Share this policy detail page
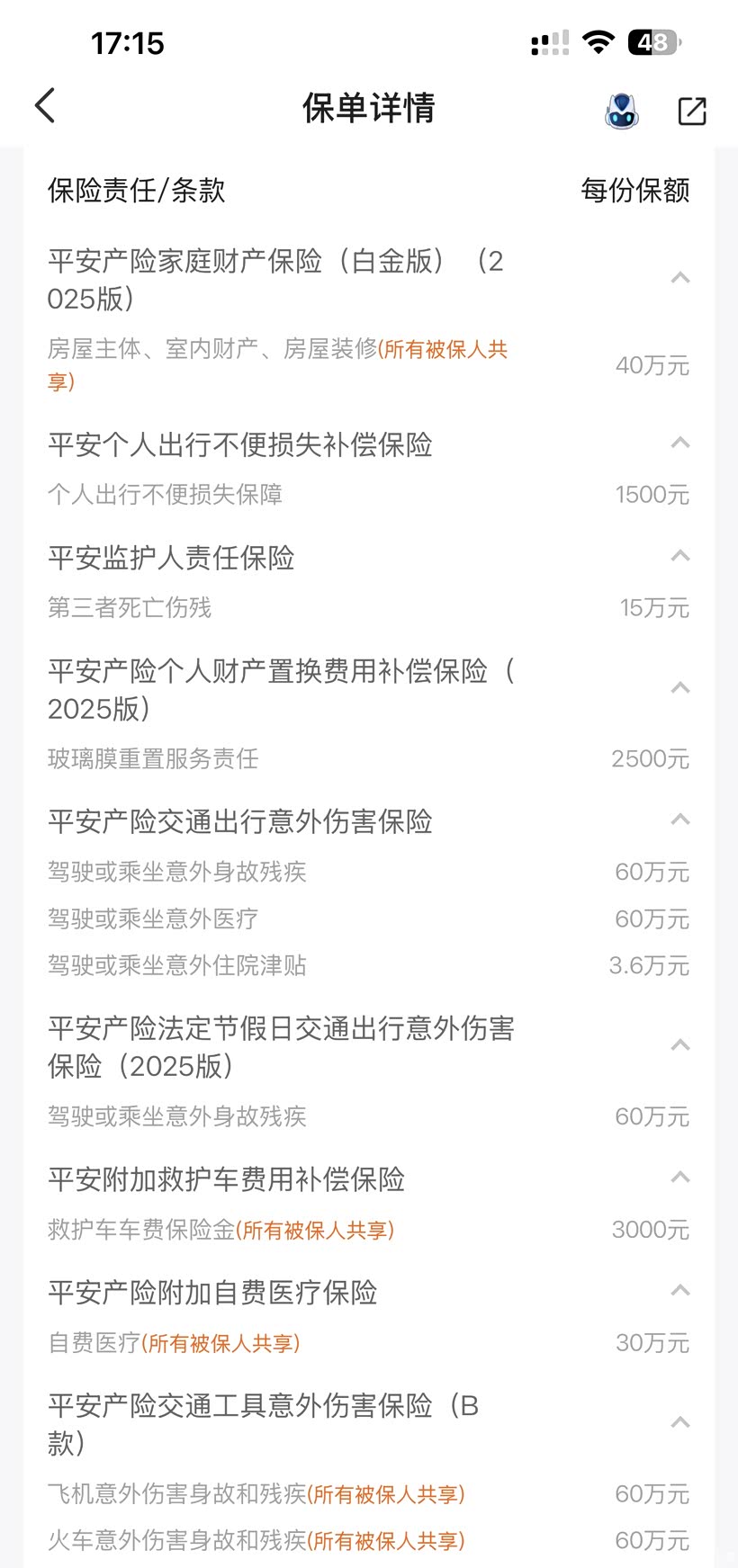The height and width of the screenshot is (1568, 738). tap(691, 111)
